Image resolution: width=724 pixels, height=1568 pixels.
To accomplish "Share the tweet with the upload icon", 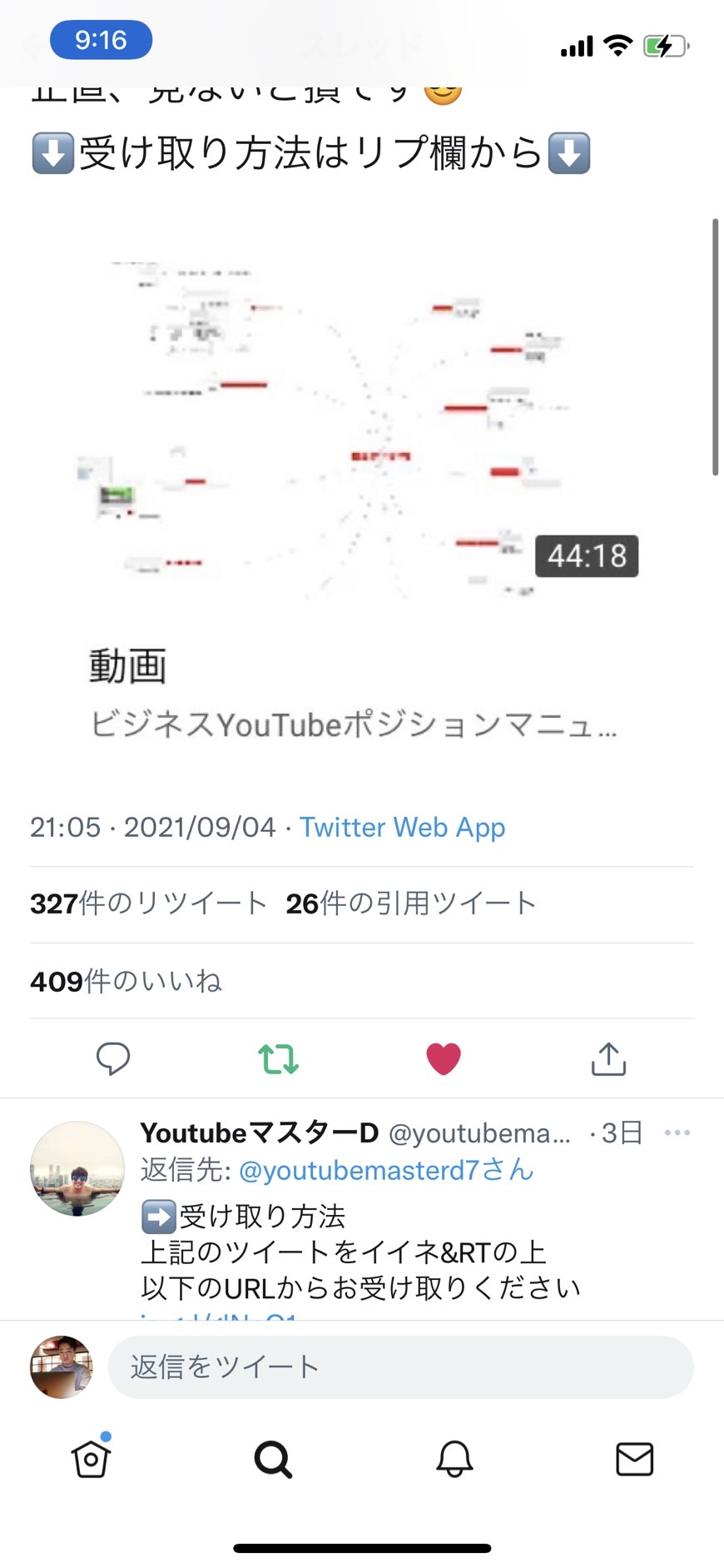I will point(608,1058).
